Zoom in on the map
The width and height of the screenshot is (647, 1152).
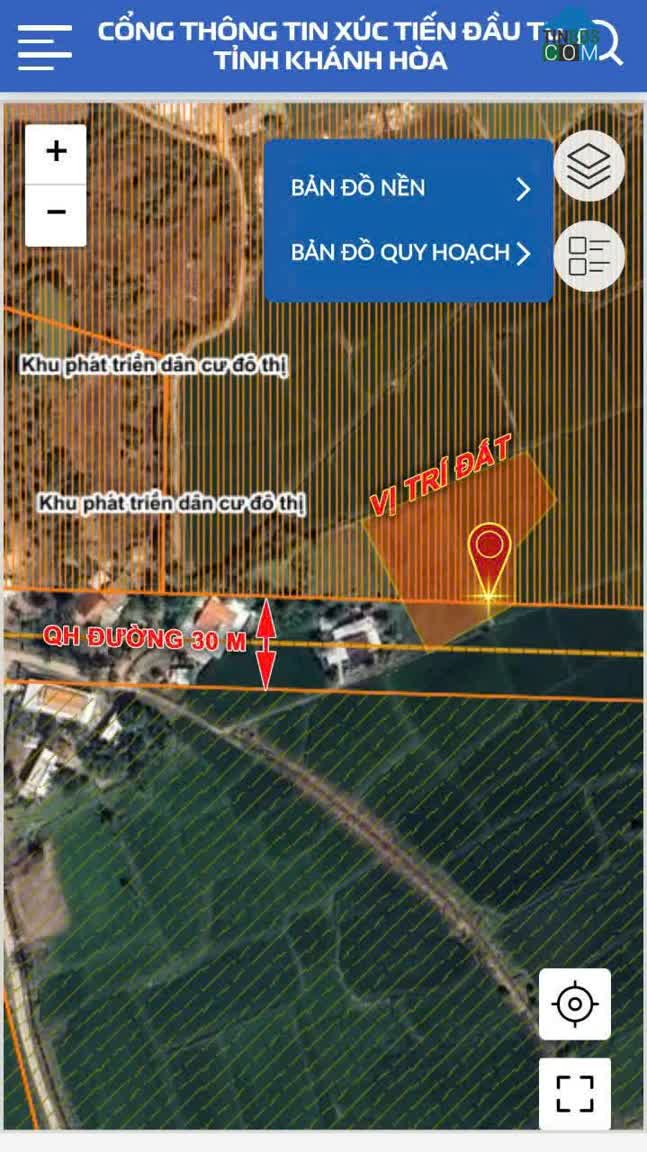pyautogui.click(x=56, y=153)
